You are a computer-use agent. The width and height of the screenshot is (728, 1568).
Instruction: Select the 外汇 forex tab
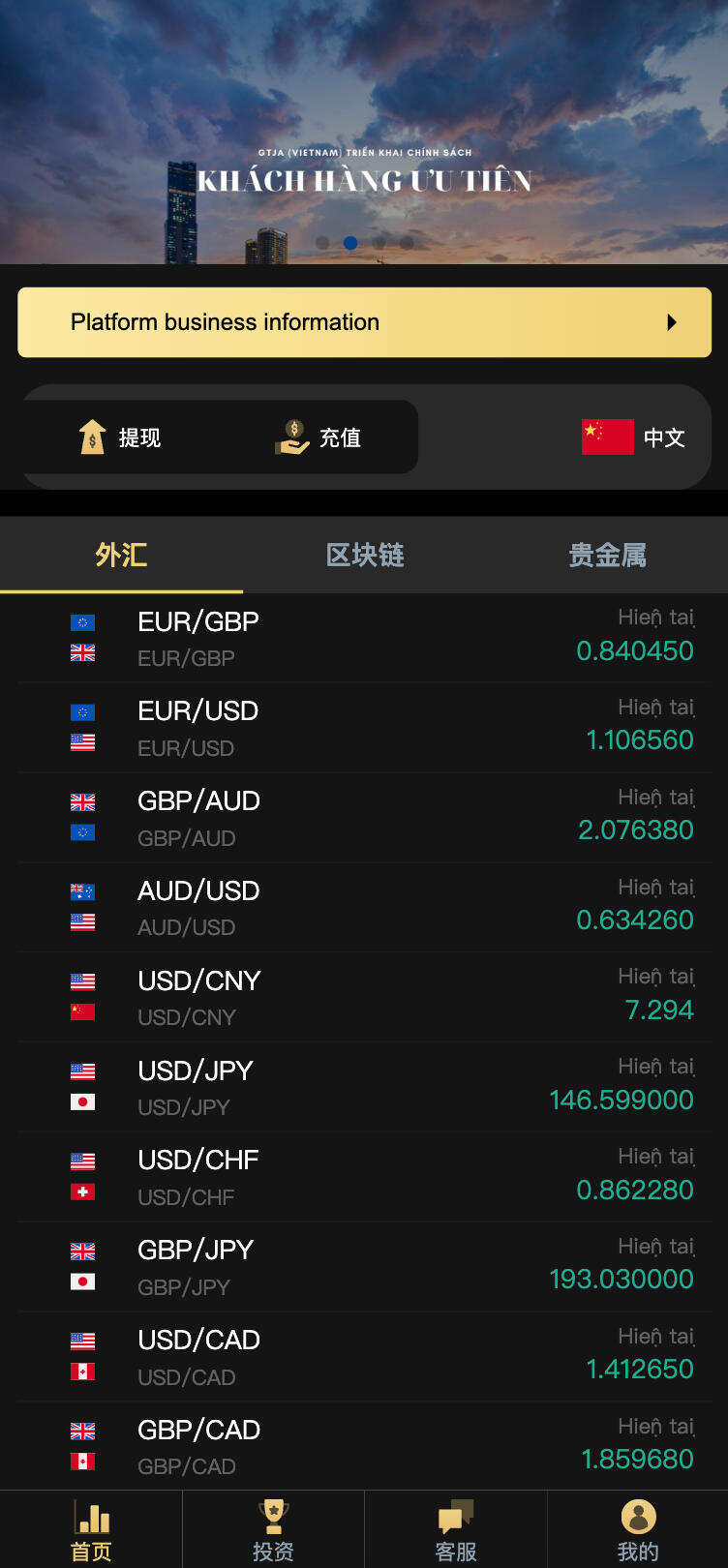pos(121,555)
